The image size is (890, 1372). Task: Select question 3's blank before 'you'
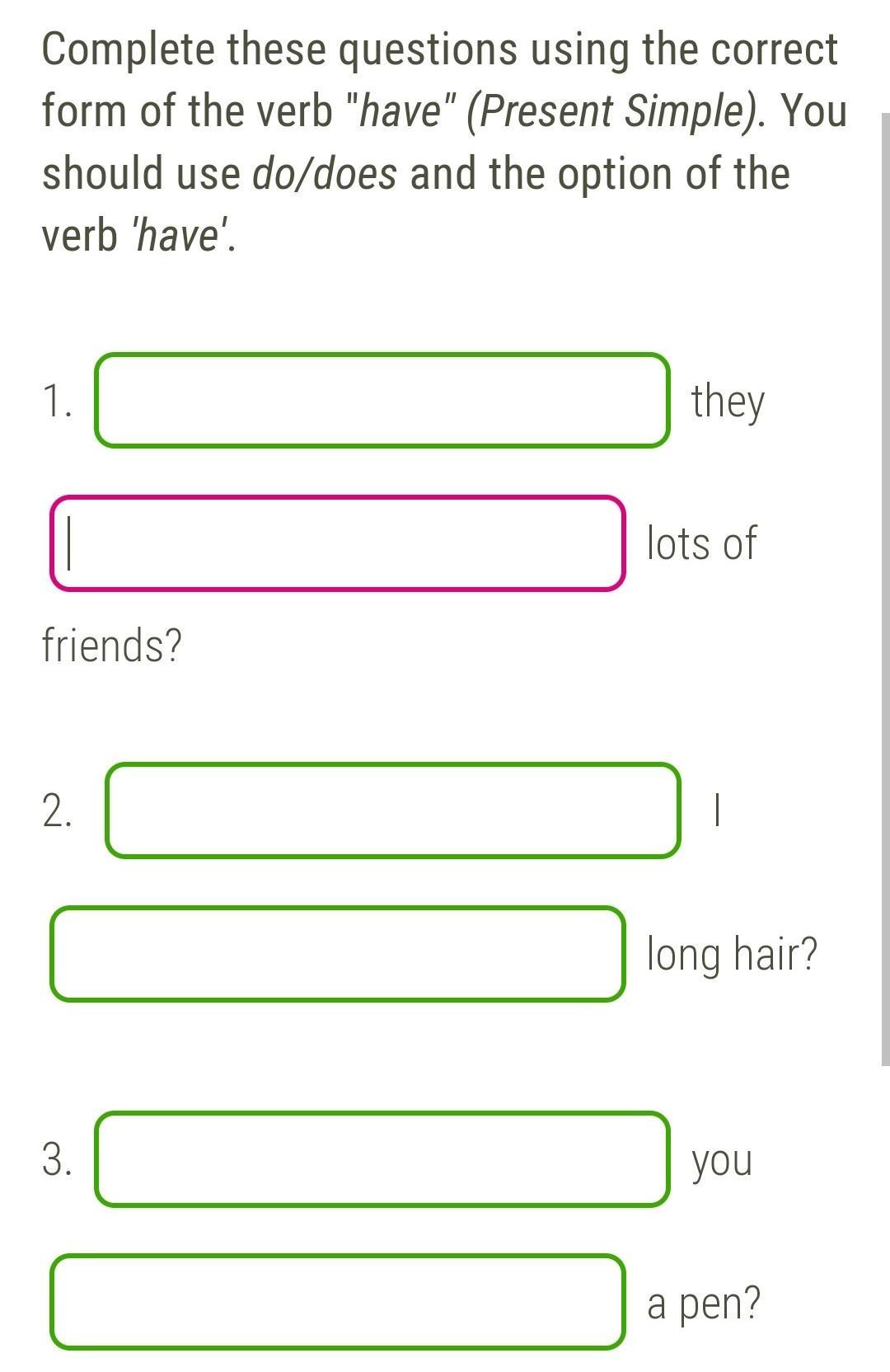tap(382, 1159)
